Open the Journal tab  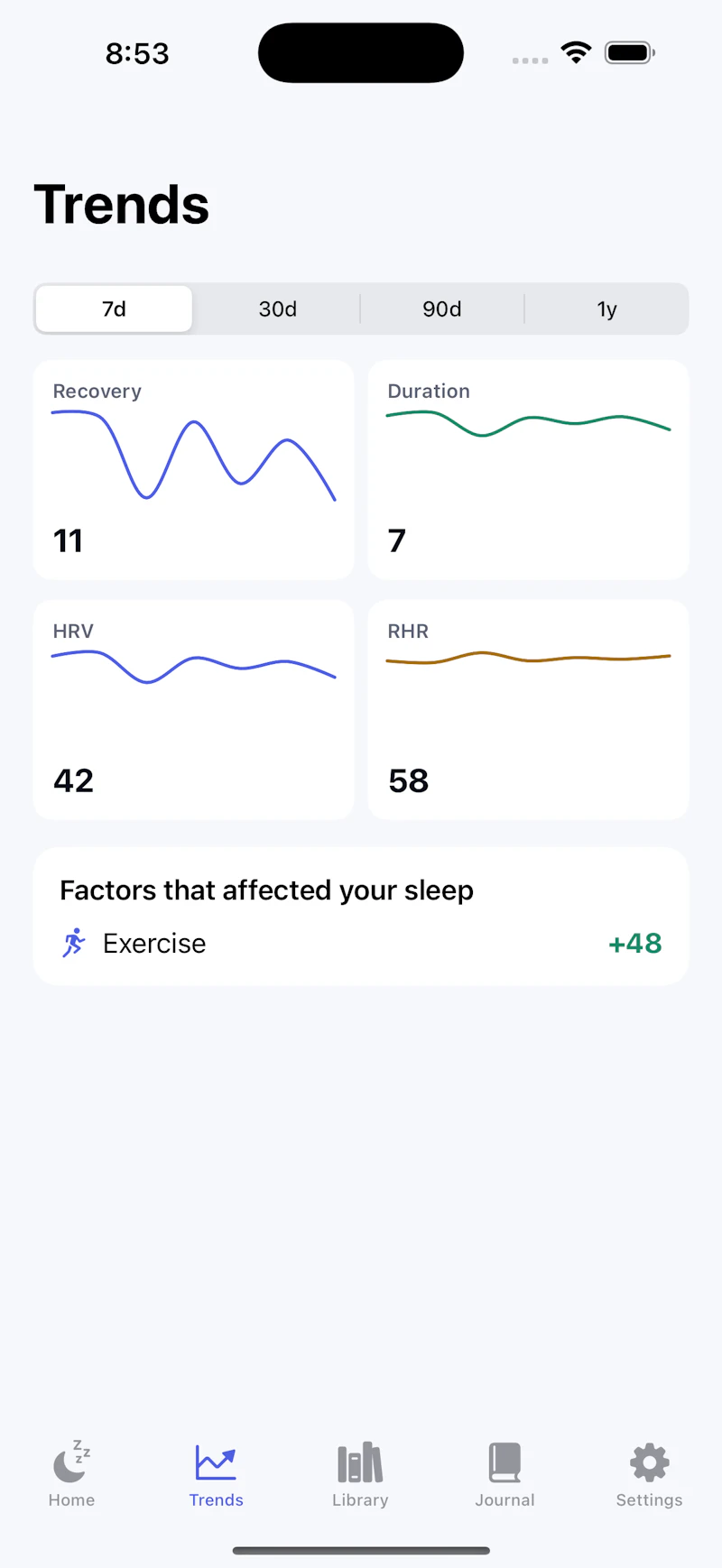504,1473
